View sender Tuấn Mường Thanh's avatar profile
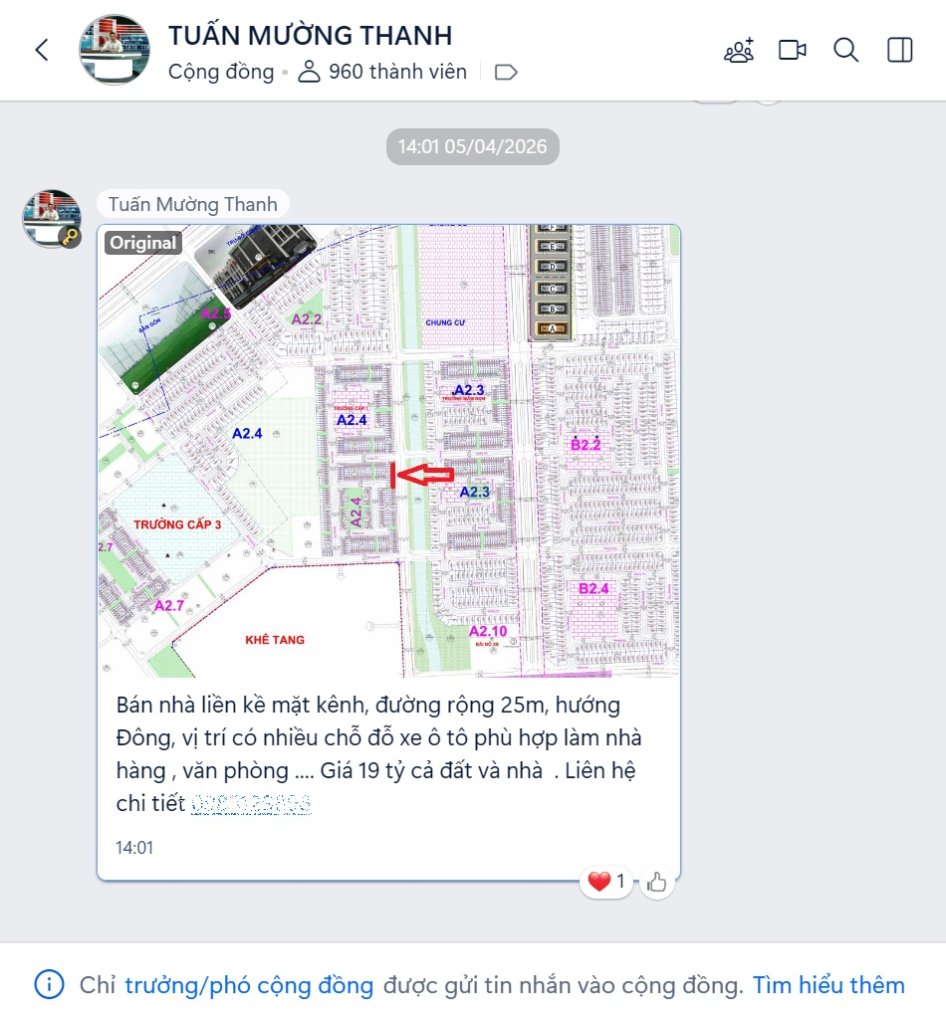 click(51, 218)
